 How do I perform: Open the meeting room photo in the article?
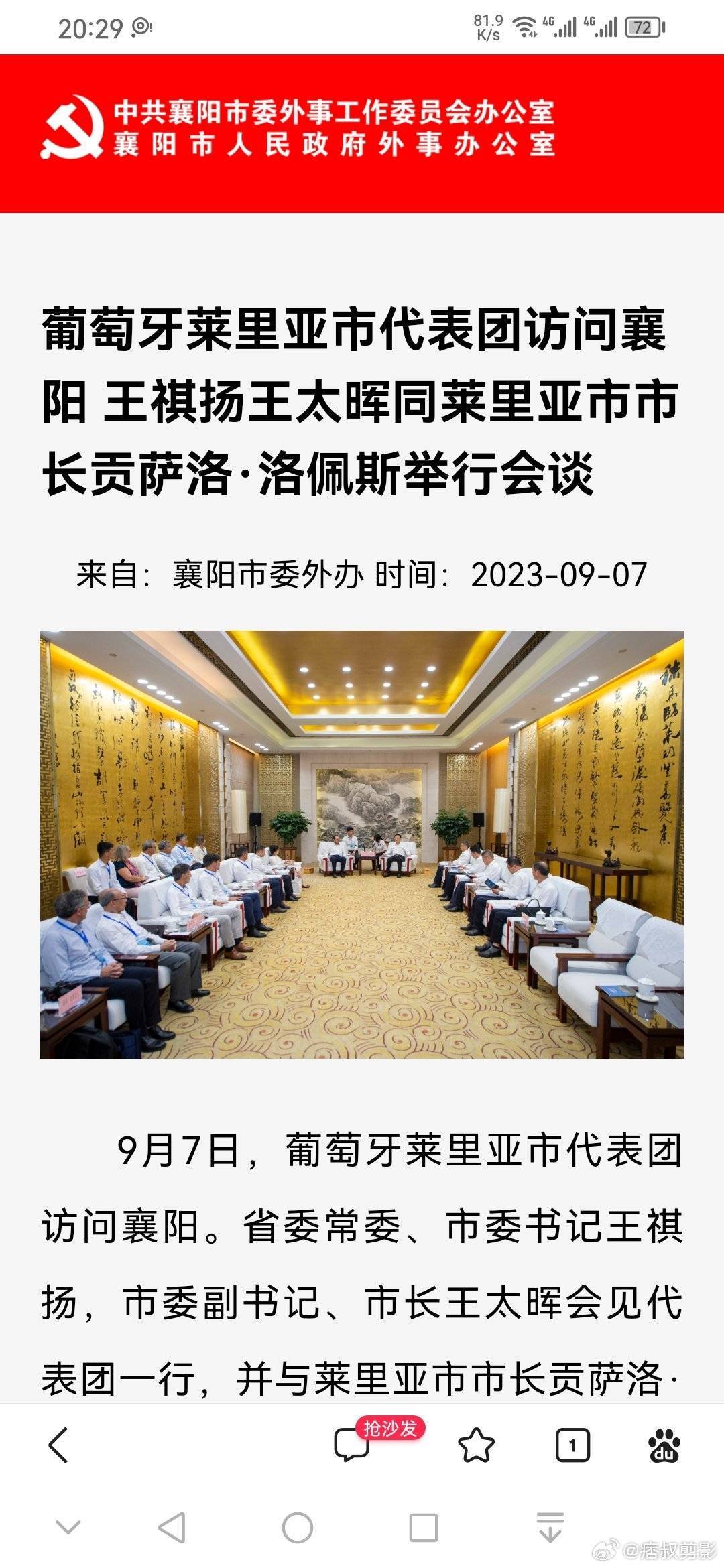tap(362, 844)
